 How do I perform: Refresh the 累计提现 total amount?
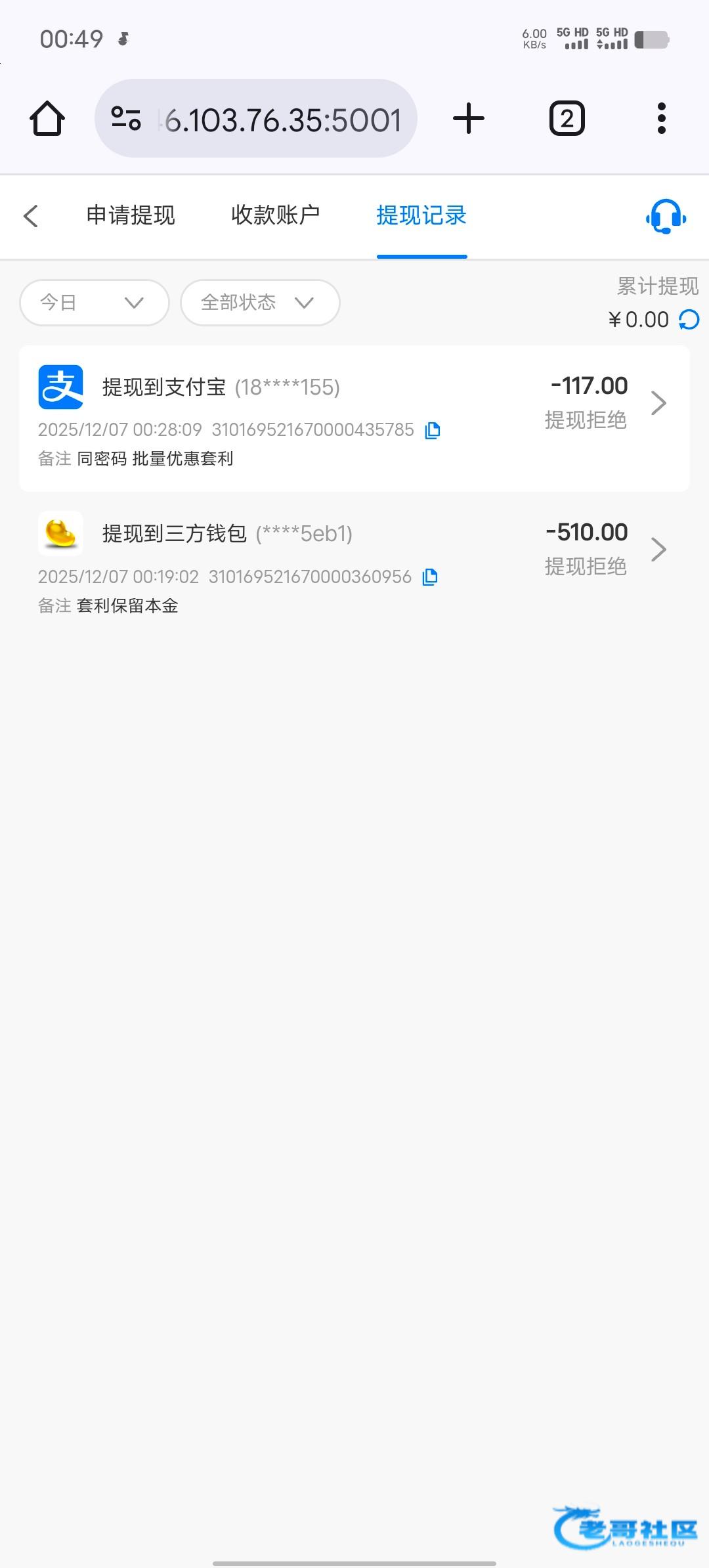point(689,320)
